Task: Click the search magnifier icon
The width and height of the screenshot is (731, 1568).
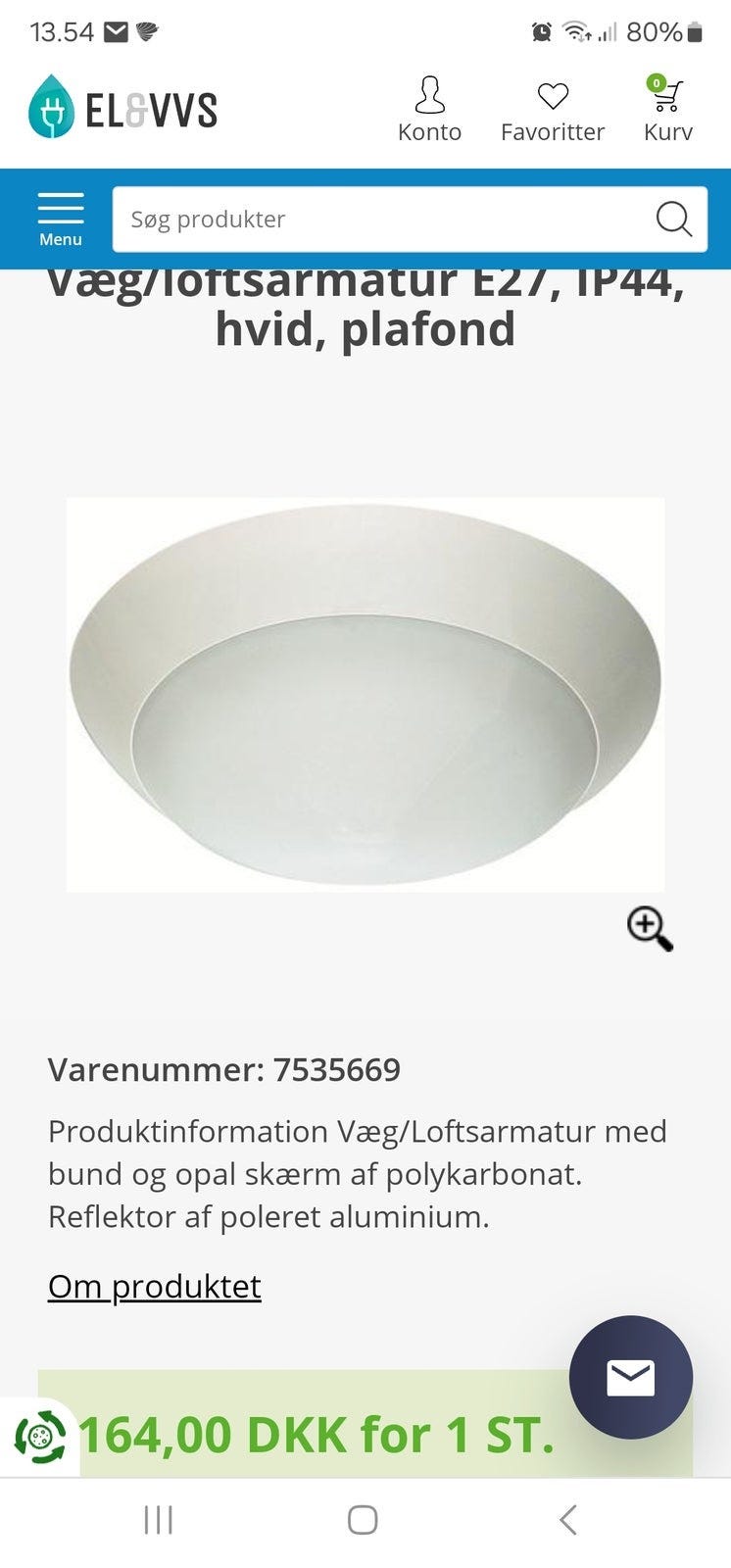Action: [x=673, y=219]
